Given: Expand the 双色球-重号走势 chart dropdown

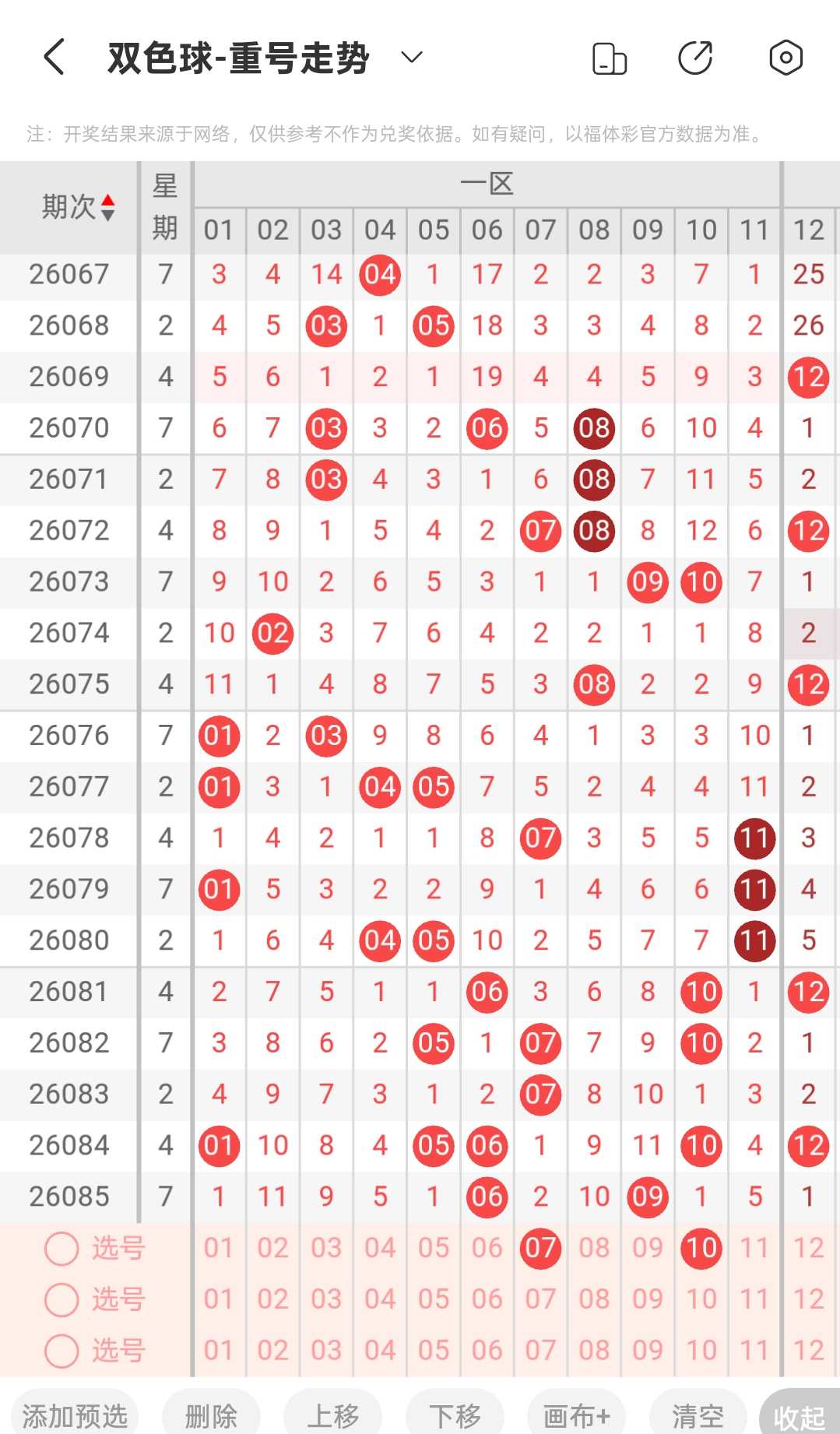Looking at the screenshot, I should (x=412, y=57).
